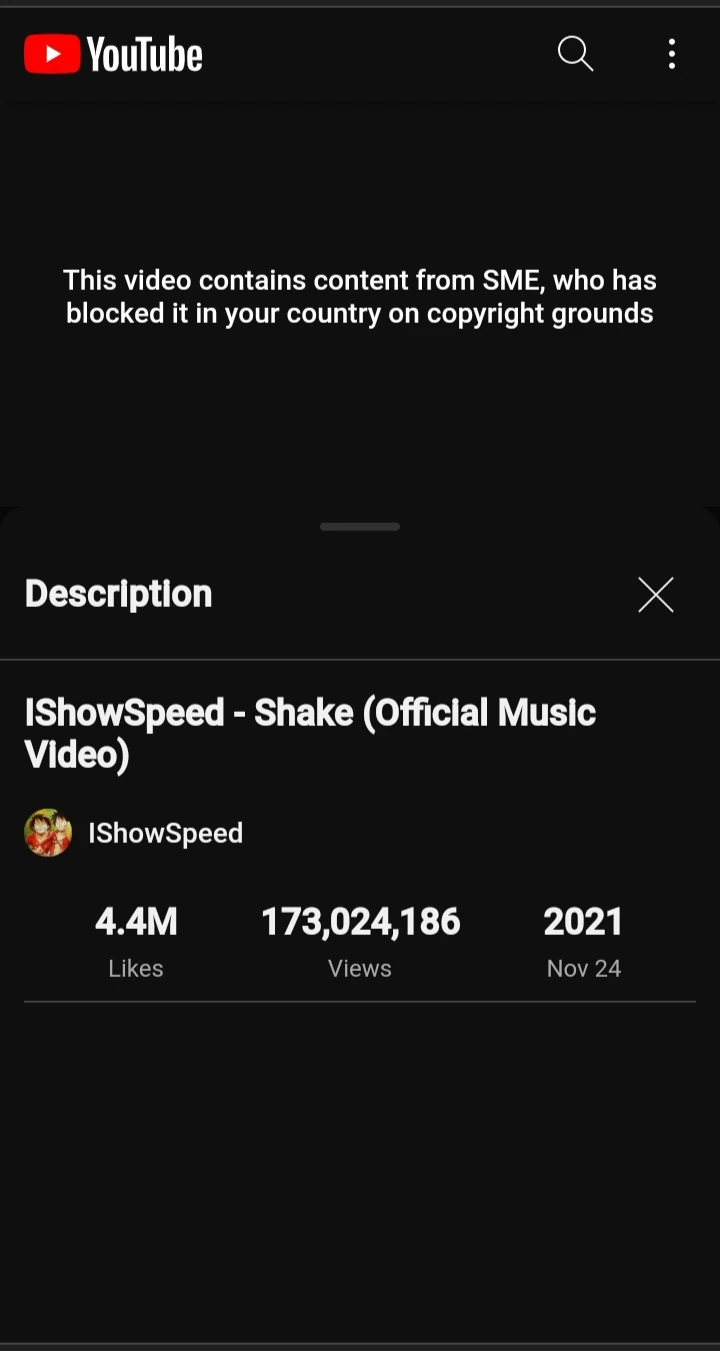Tap the Likes label below the count
720x1351 pixels.
(135, 967)
